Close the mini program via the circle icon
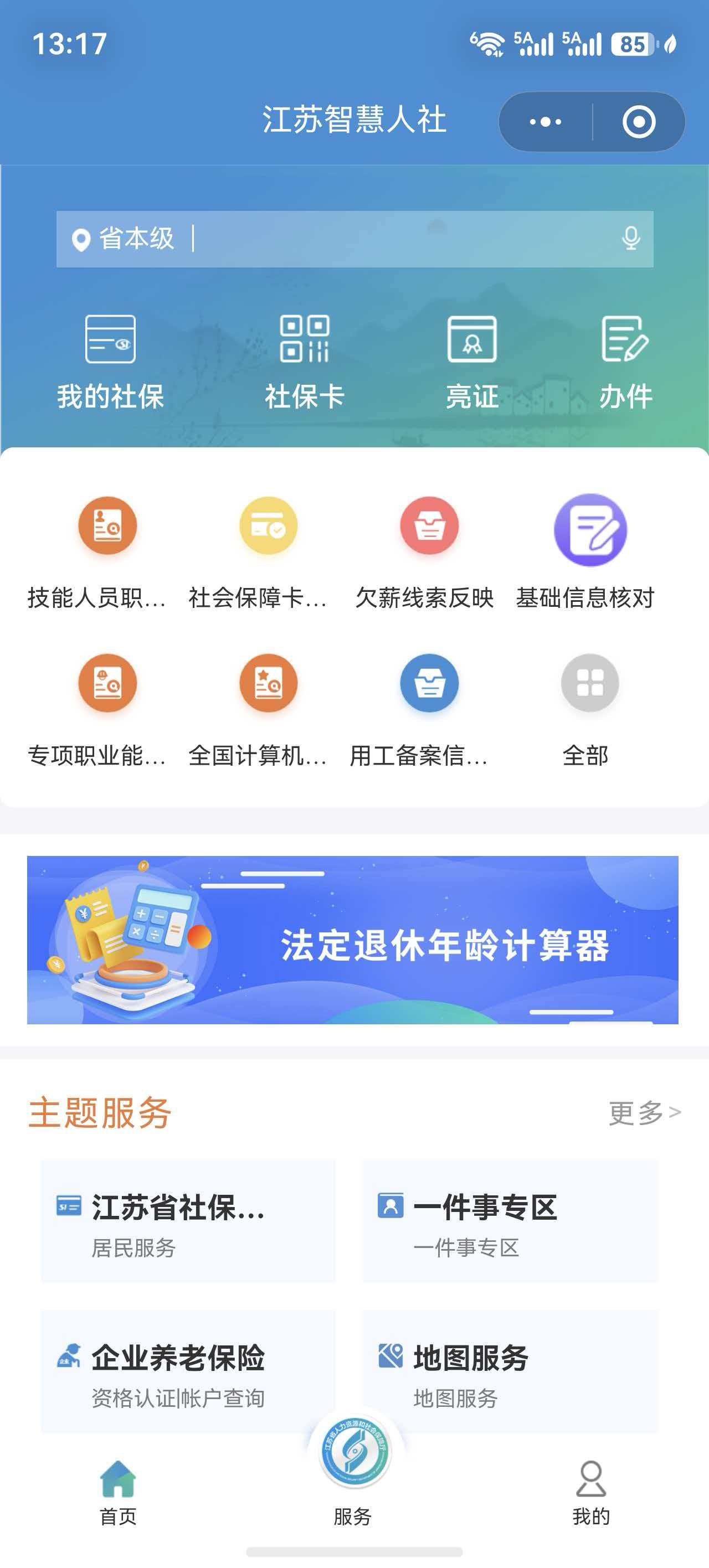The width and height of the screenshot is (709, 1568). [639, 122]
